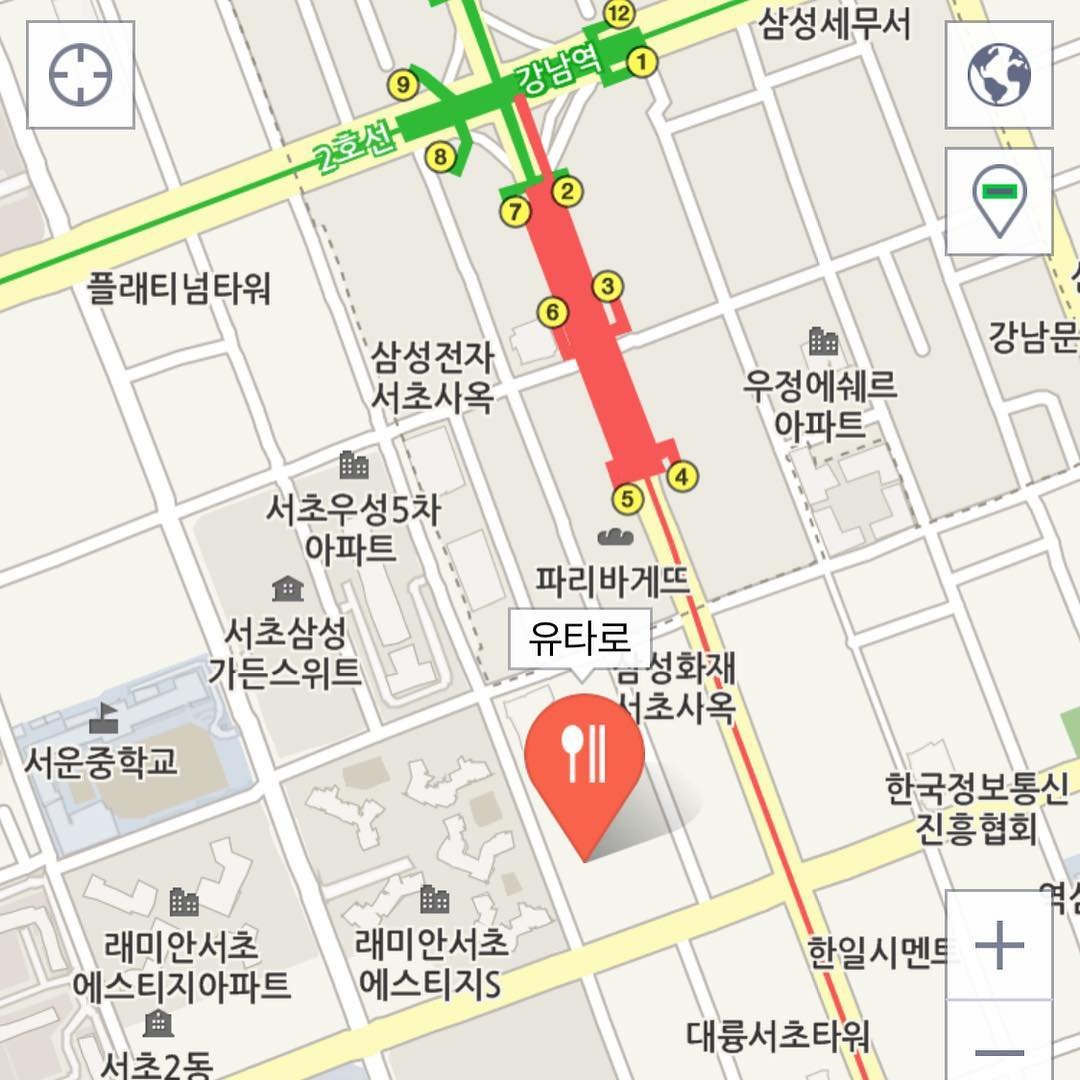Image resolution: width=1080 pixels, height=1080 pixels.
Task: Center map on my current location
Action: pos(80,75)
